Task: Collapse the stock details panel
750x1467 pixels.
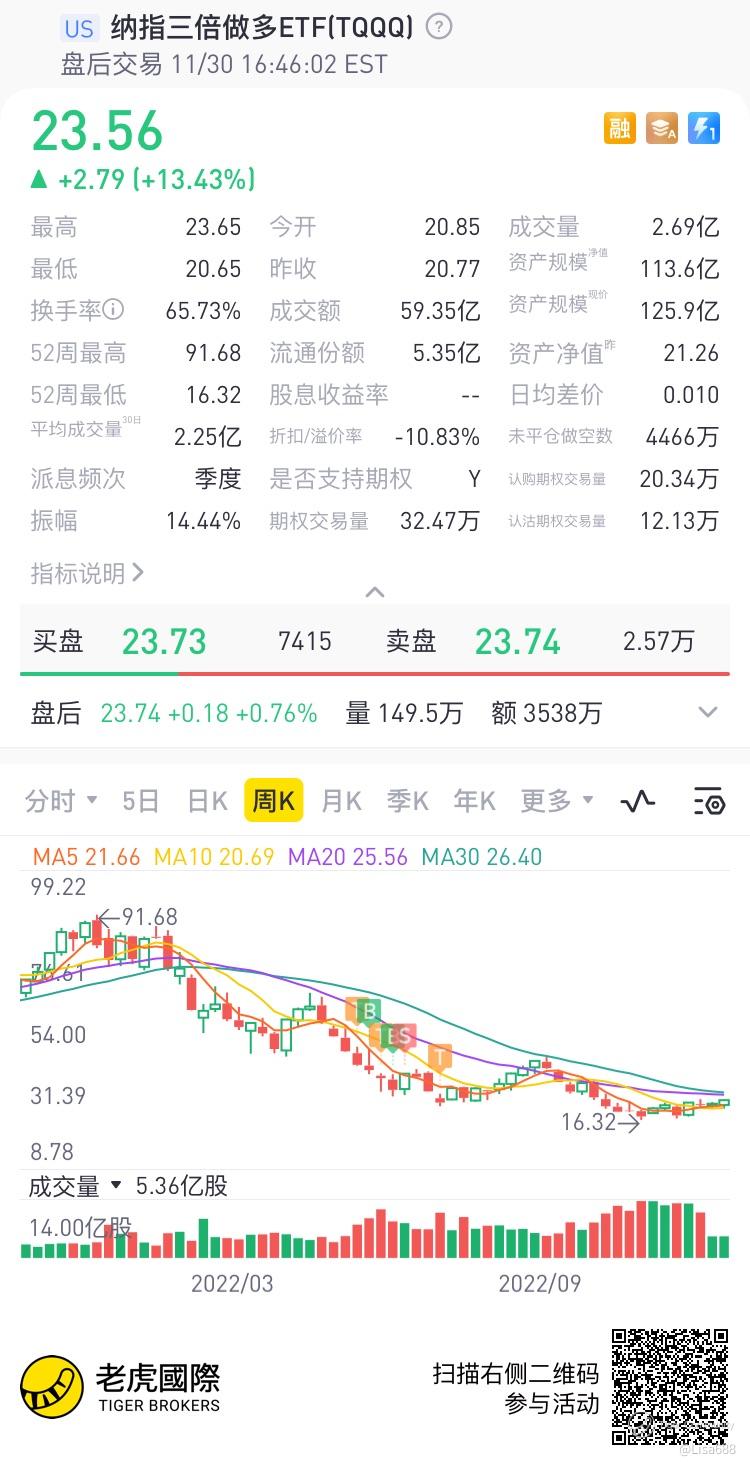Action: pos(375,592)
